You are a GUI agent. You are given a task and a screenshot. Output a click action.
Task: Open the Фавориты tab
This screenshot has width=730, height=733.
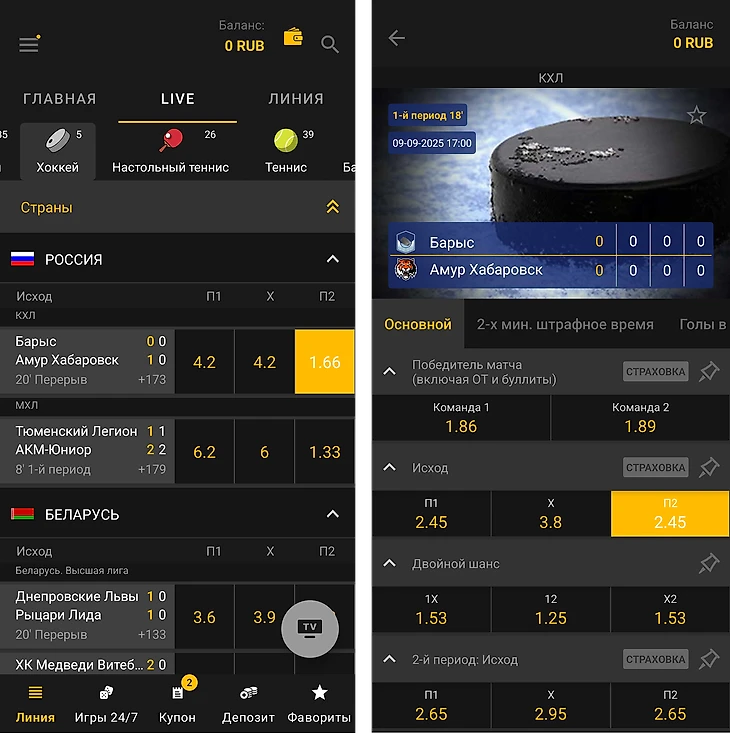(x=319, y=704)
